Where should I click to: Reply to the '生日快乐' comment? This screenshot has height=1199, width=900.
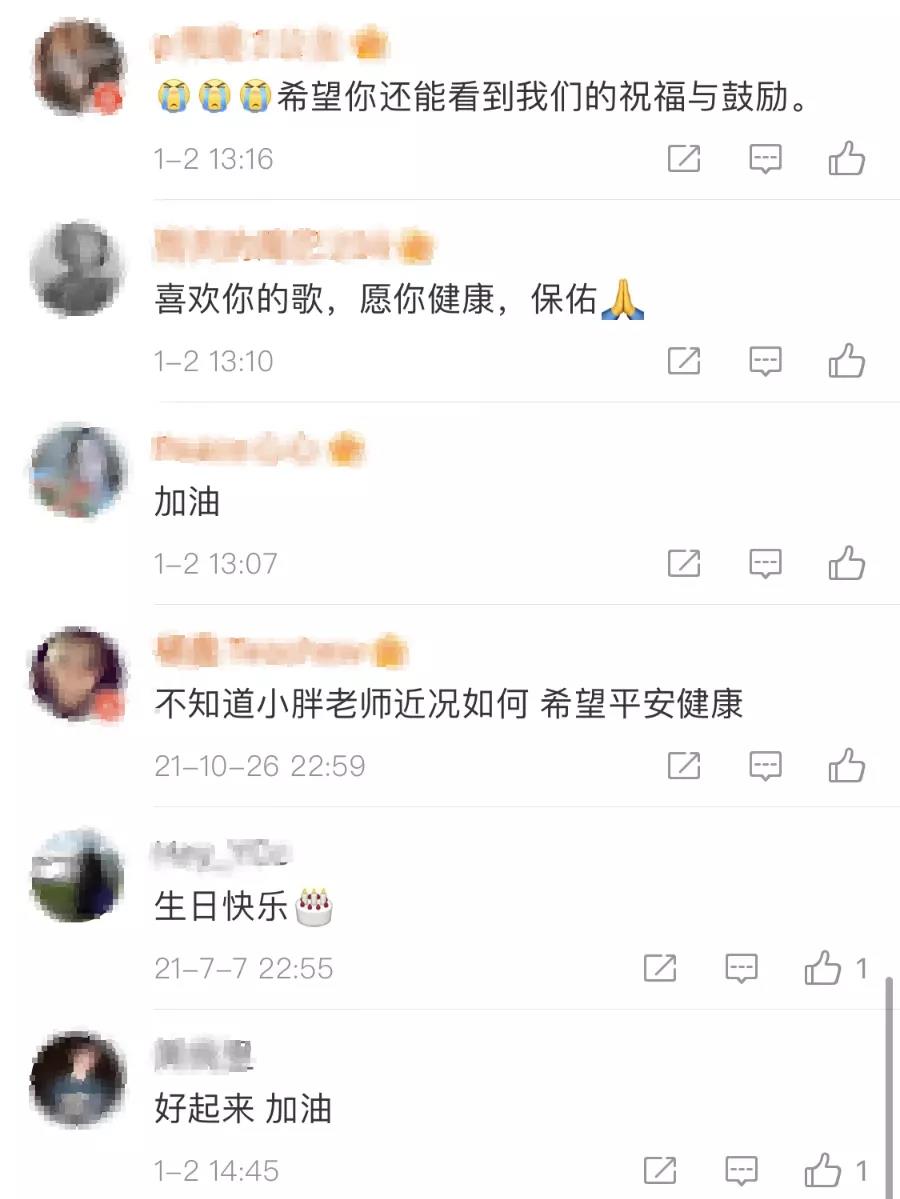(x=741, y=968)
